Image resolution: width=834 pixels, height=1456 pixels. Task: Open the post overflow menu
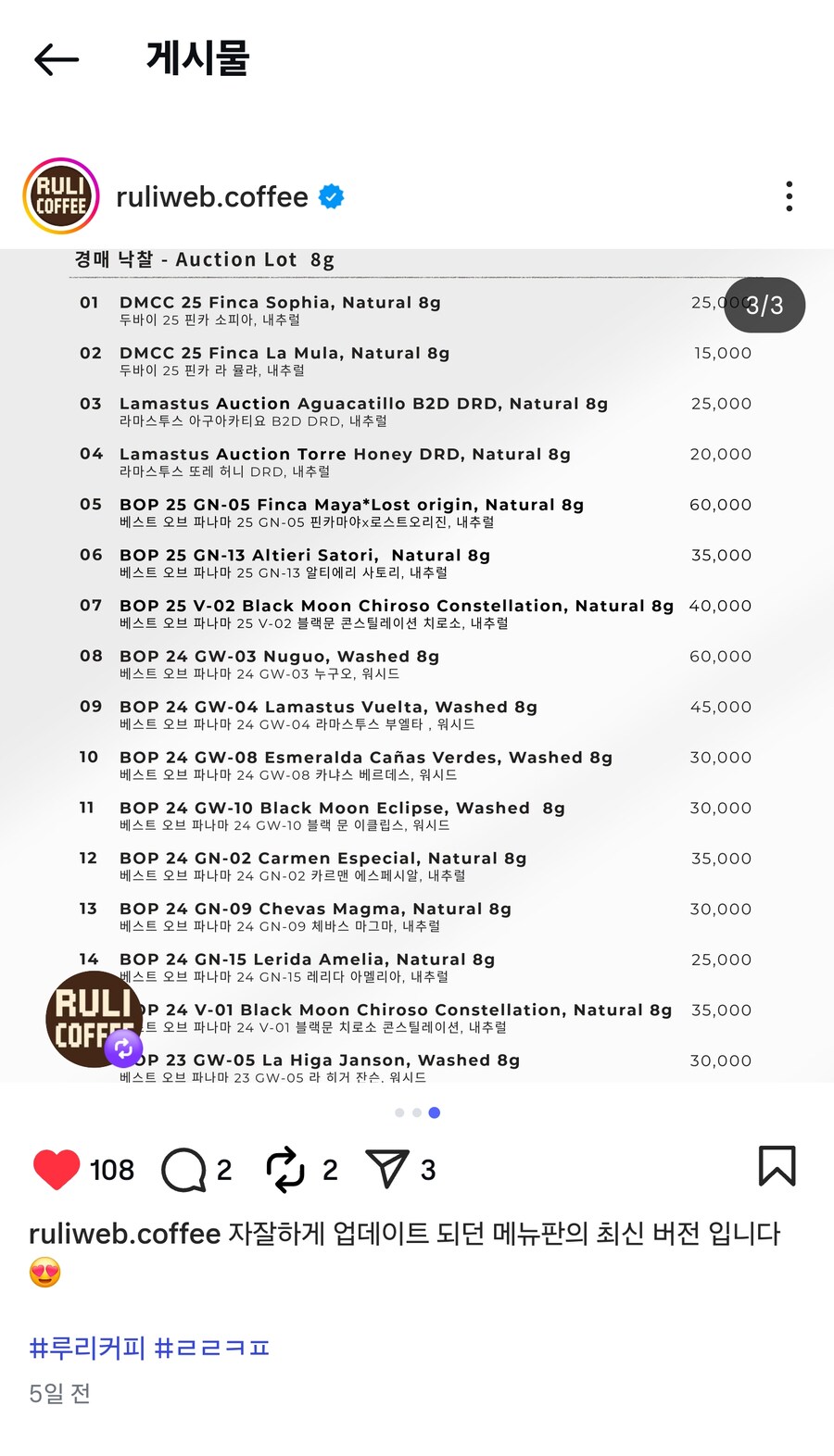tap(789, 196)
